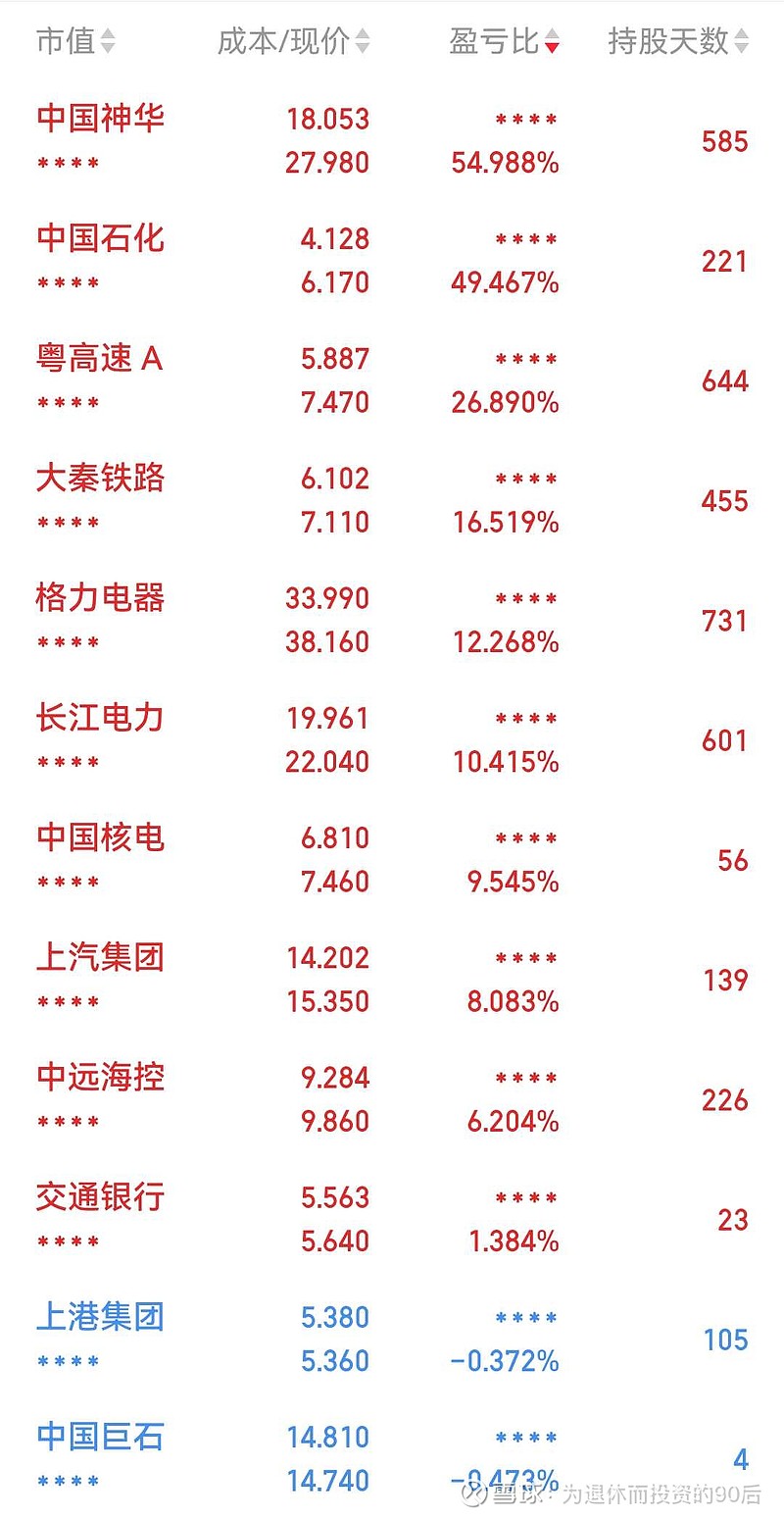Screen dimensions: 784x1518
Task: Select the 大秦铁路 position
Action: [392, 500]
